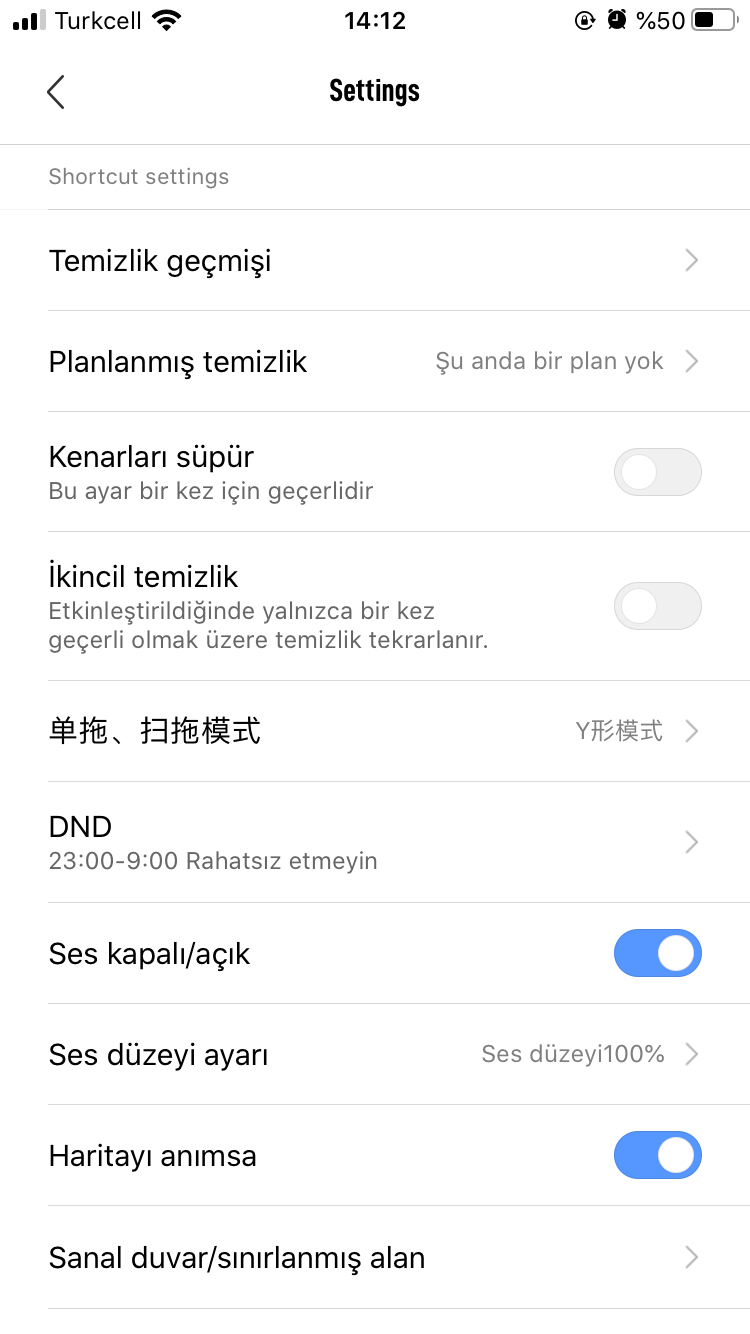The width and height of the screenshot is (750, 1334).
Task: Open Sanal duvar/sınırlanmış alan
Action: pos(375,1258)
